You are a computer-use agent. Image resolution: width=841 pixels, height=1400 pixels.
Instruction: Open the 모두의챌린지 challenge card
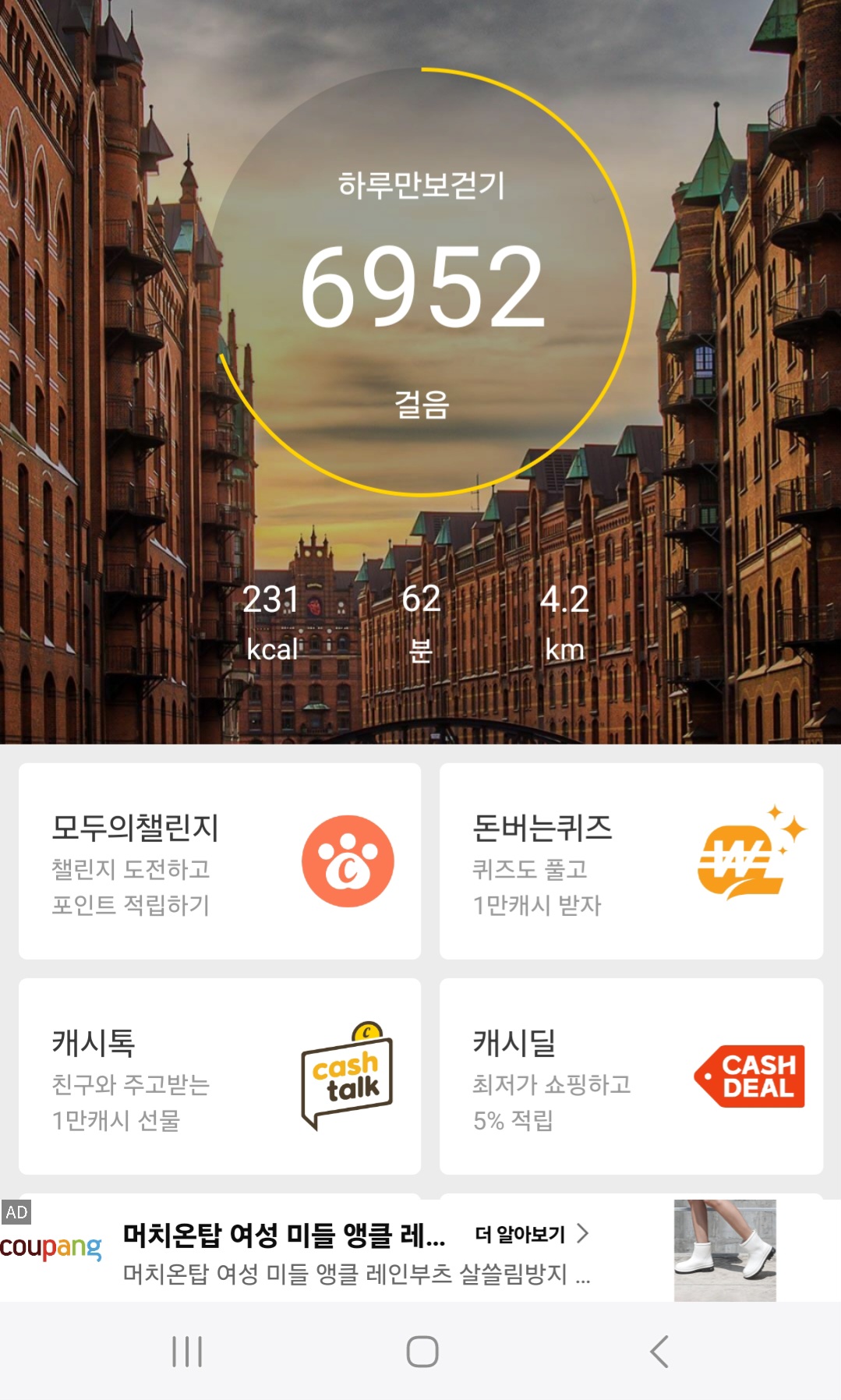(219, 861)
